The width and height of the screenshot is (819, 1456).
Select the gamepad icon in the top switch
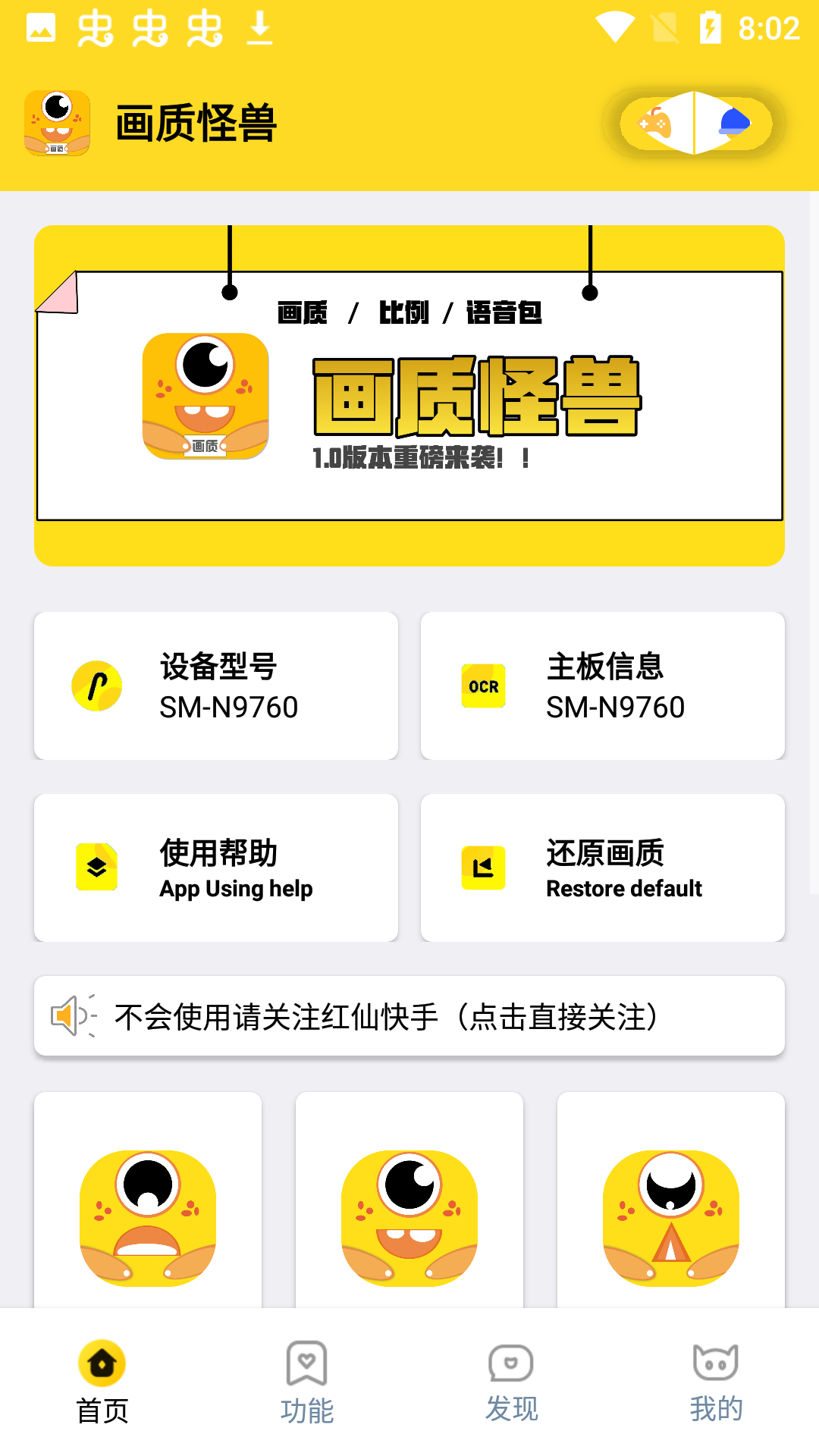coord(653,123)
